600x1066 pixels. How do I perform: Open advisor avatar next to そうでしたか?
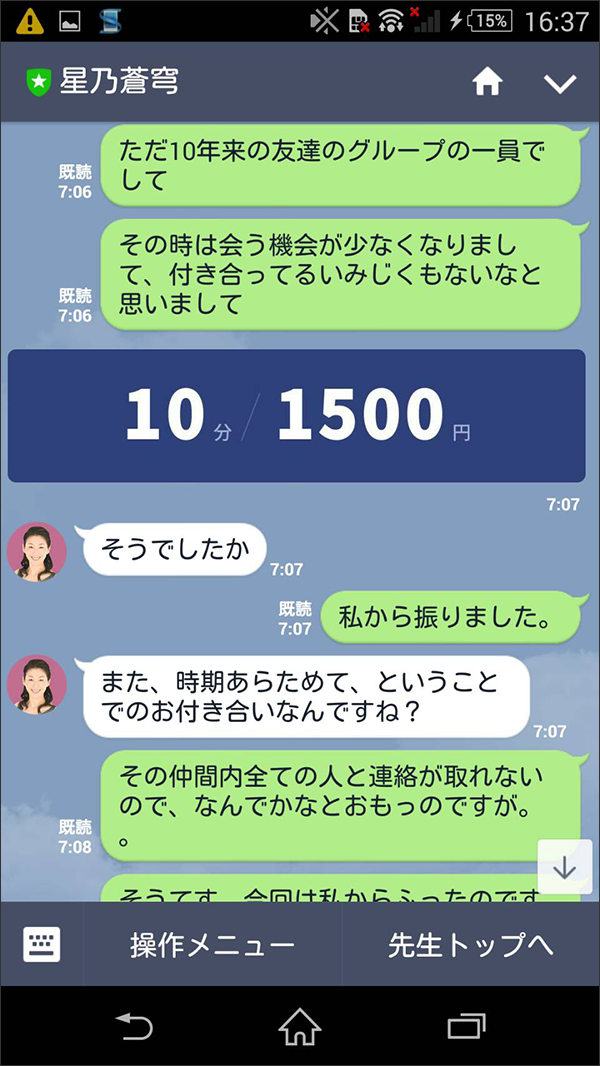37,551
